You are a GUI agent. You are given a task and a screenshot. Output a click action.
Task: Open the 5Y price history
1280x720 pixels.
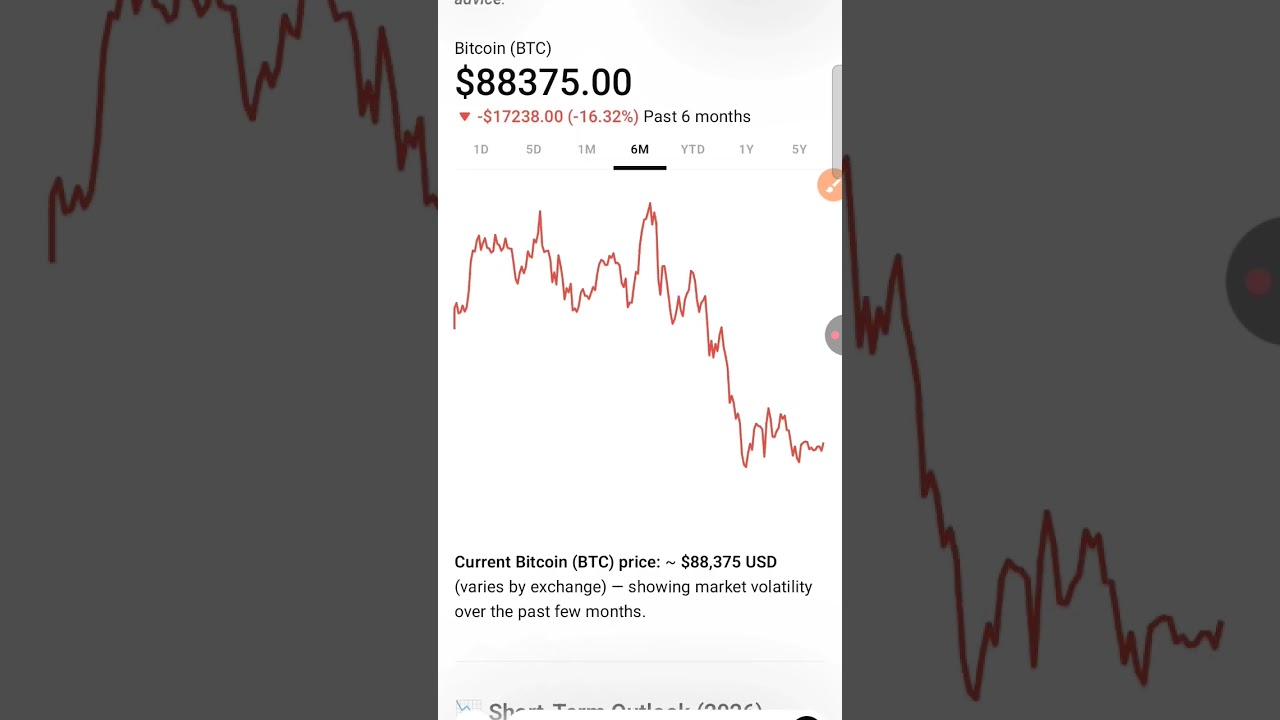(799, 150)
